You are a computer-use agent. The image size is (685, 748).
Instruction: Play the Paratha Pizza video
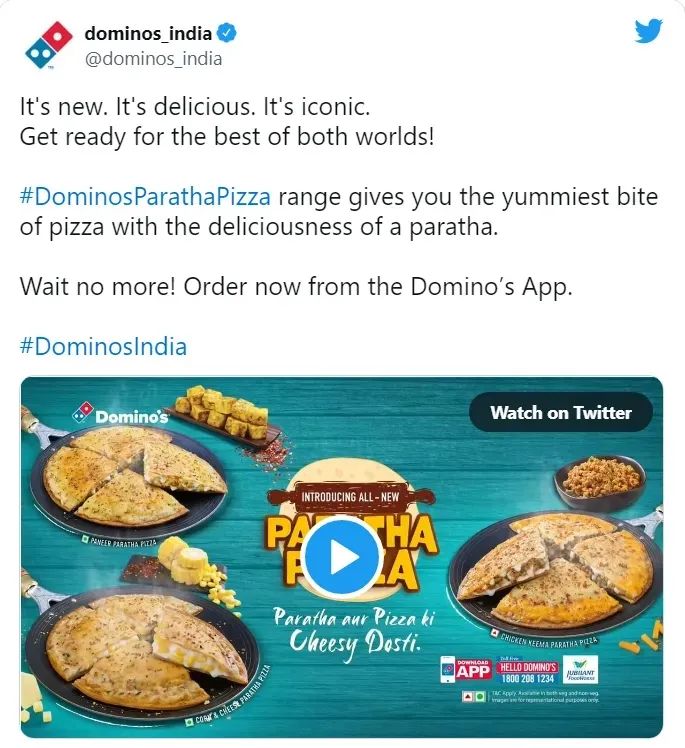point(341,558)
